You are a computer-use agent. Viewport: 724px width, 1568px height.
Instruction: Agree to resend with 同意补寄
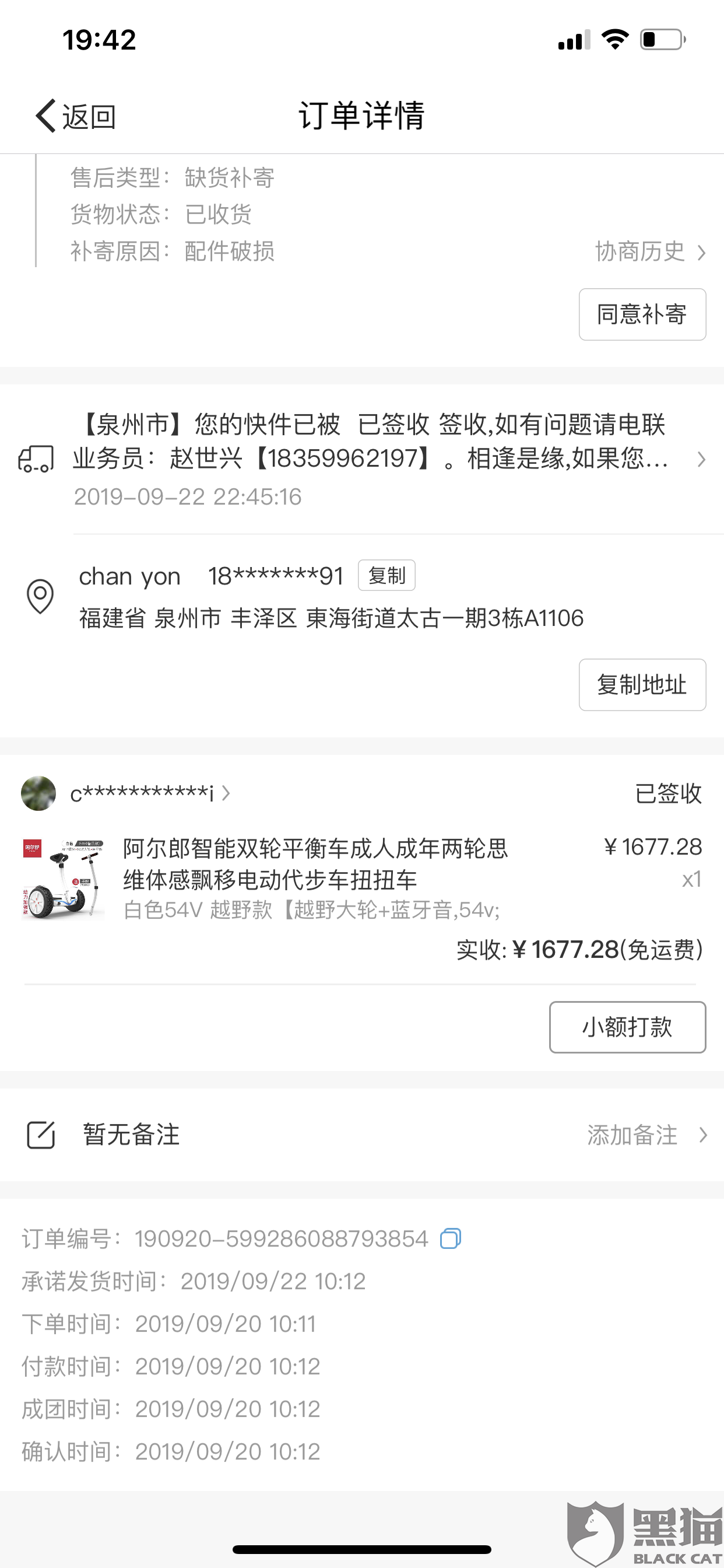tap(642, 314)
